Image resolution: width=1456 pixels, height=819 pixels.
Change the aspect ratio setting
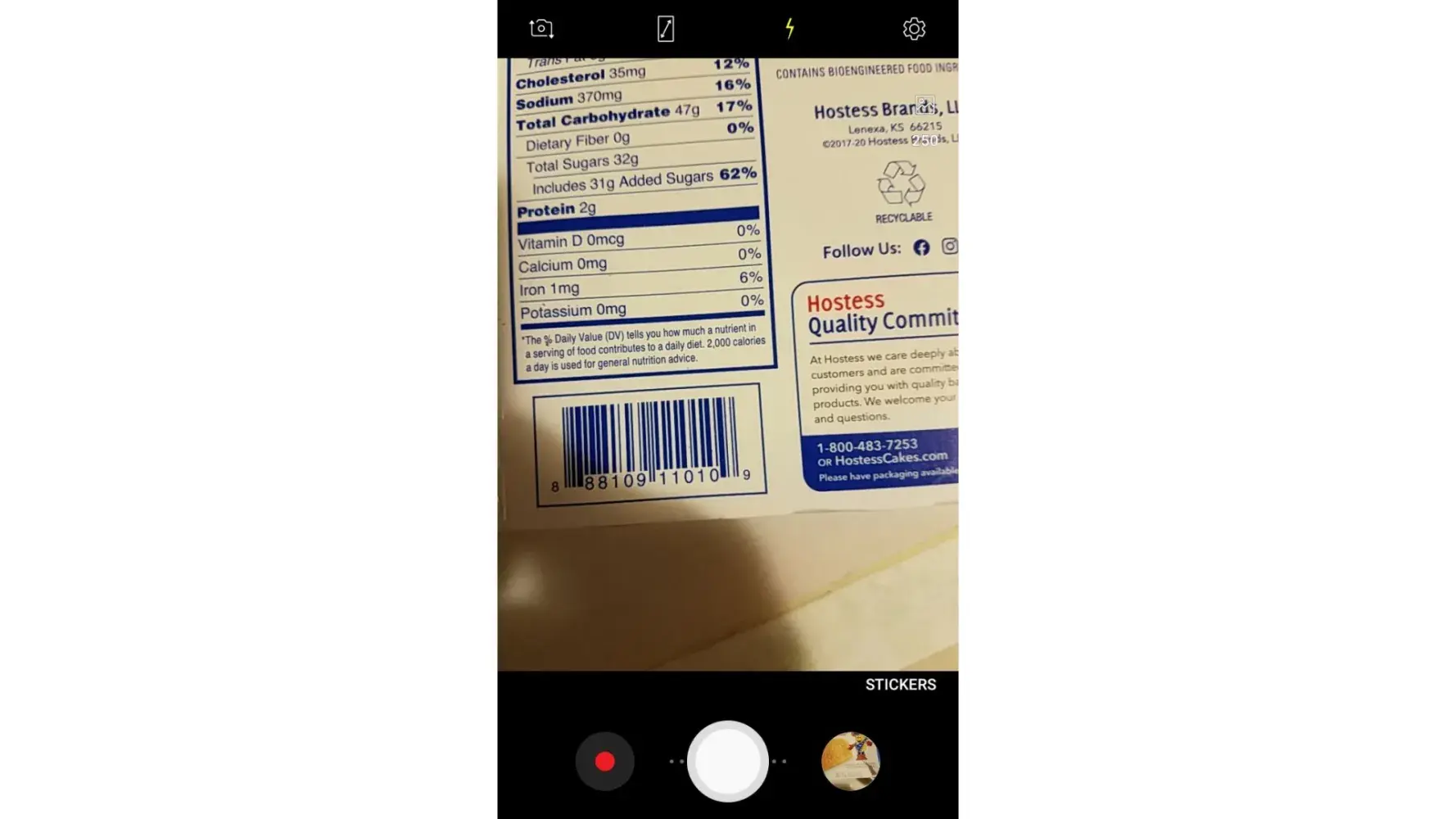666,29
